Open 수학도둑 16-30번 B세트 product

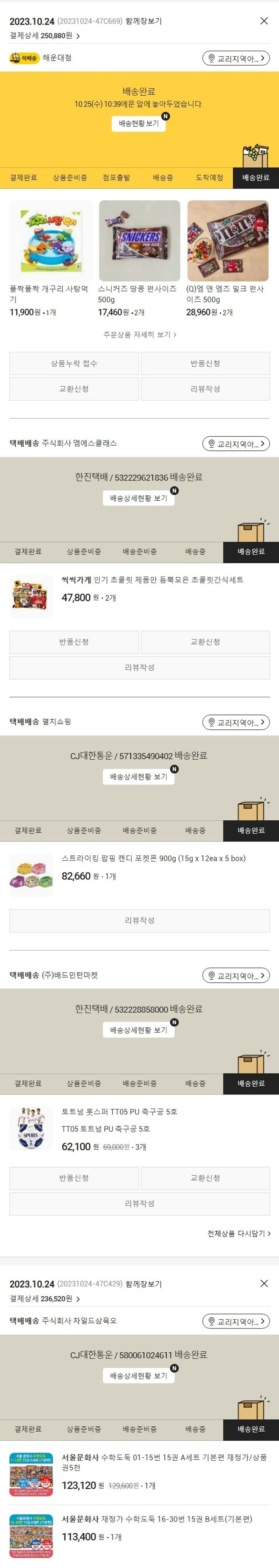[156, 1519]
